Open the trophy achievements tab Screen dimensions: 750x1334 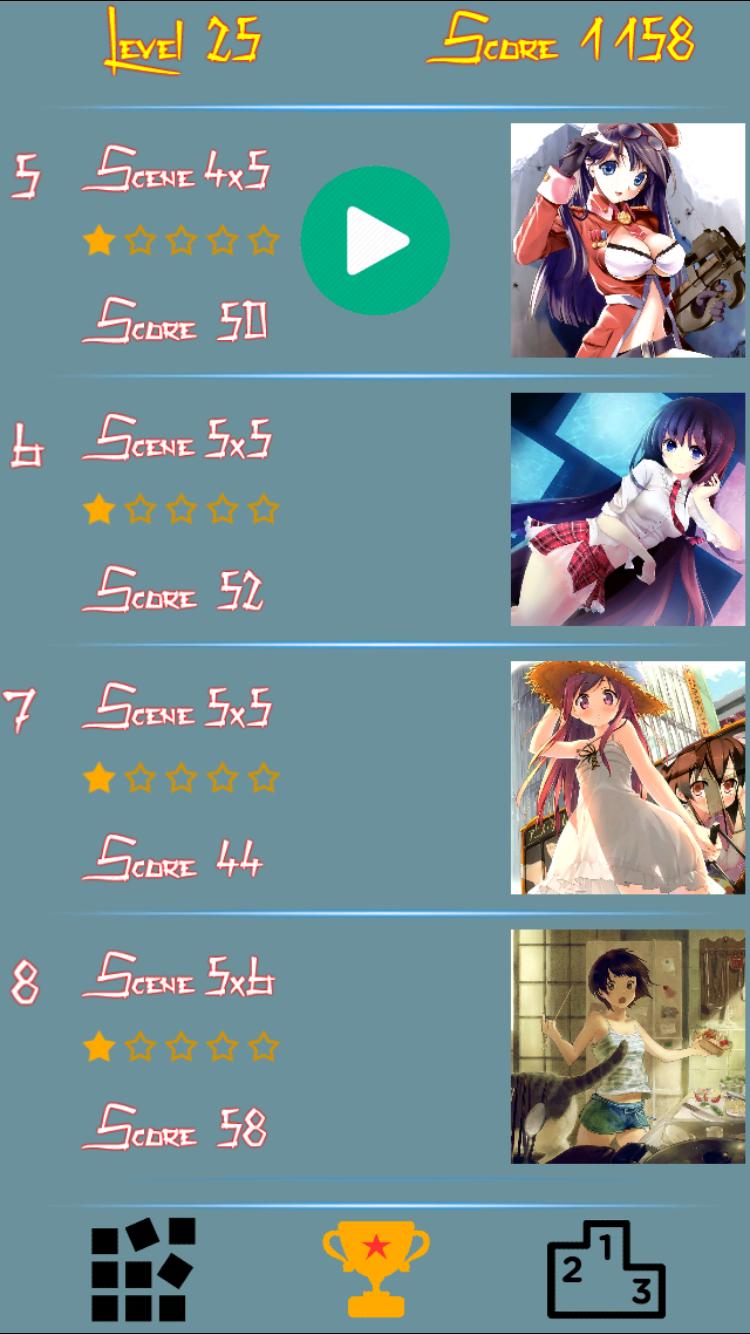tap(376, 1268)
